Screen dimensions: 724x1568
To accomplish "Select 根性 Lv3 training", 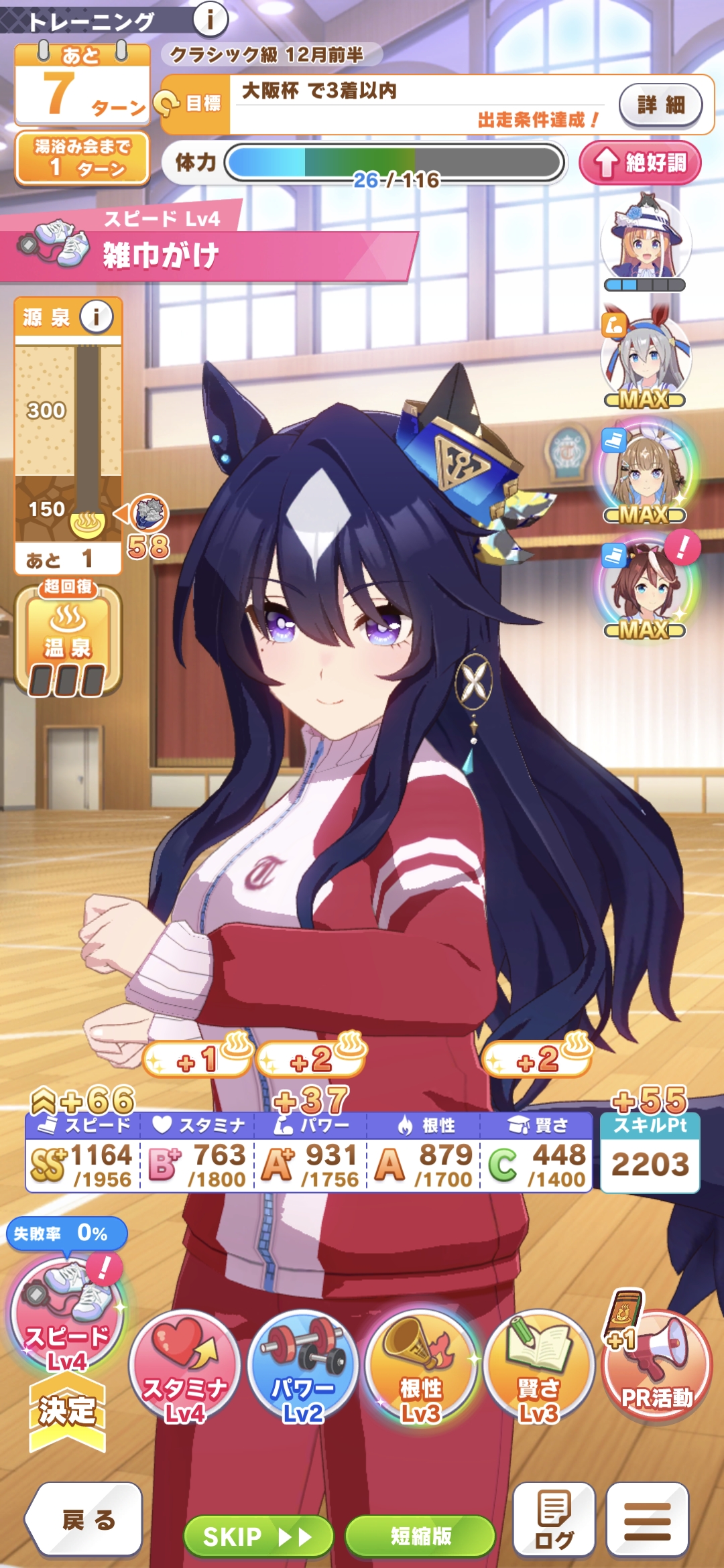I will point(421,1367).
